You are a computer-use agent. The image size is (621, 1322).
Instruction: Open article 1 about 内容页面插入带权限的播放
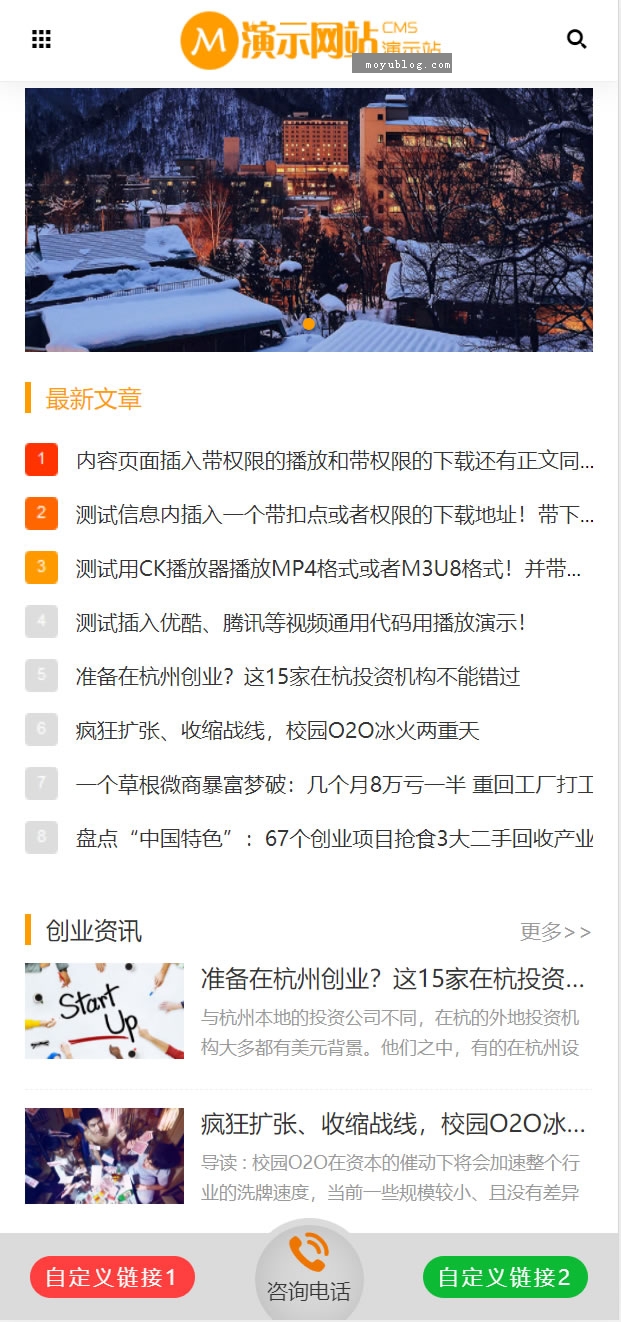click(334, 461)
